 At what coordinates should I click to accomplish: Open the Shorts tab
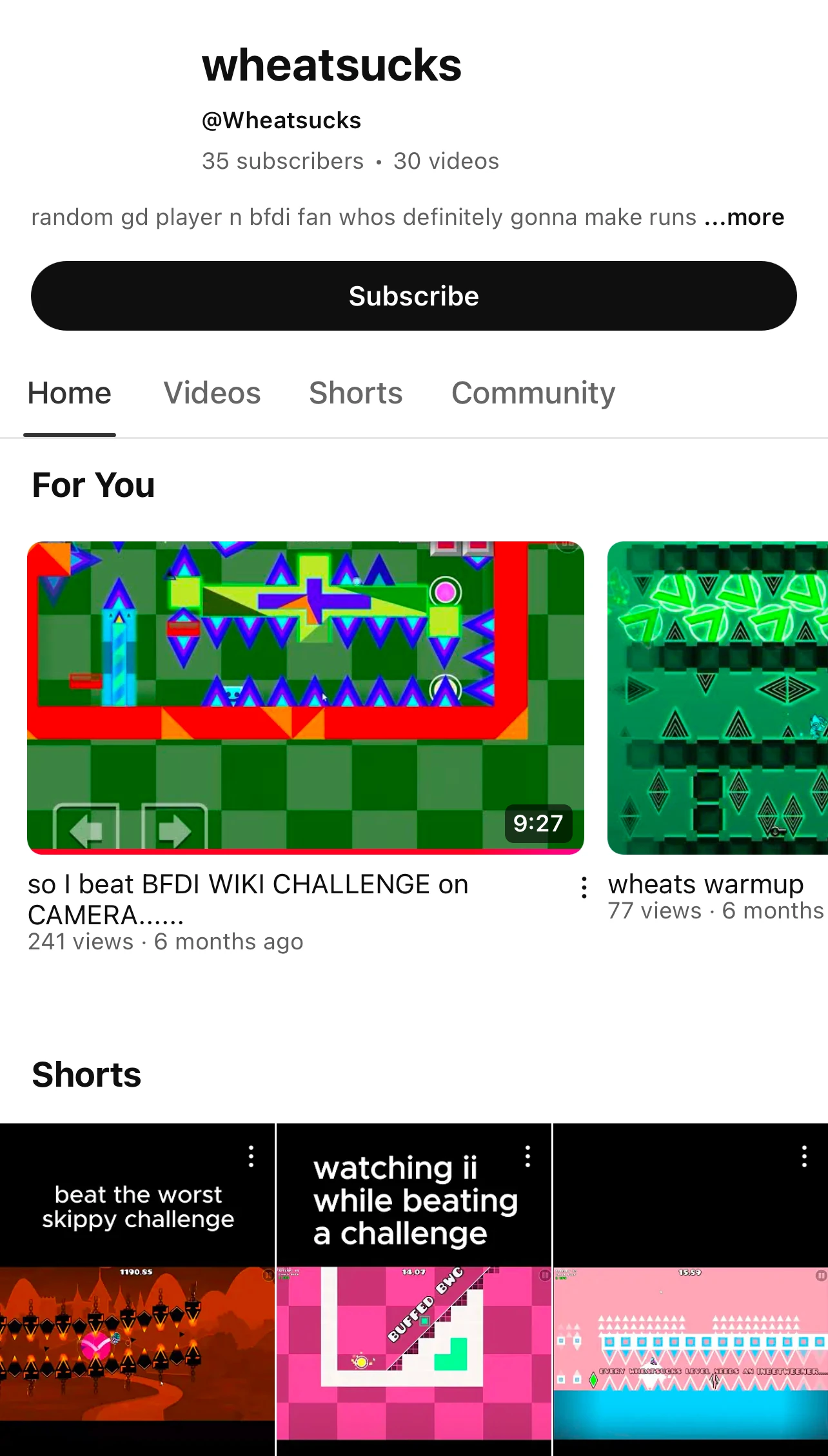click(355, 393)
